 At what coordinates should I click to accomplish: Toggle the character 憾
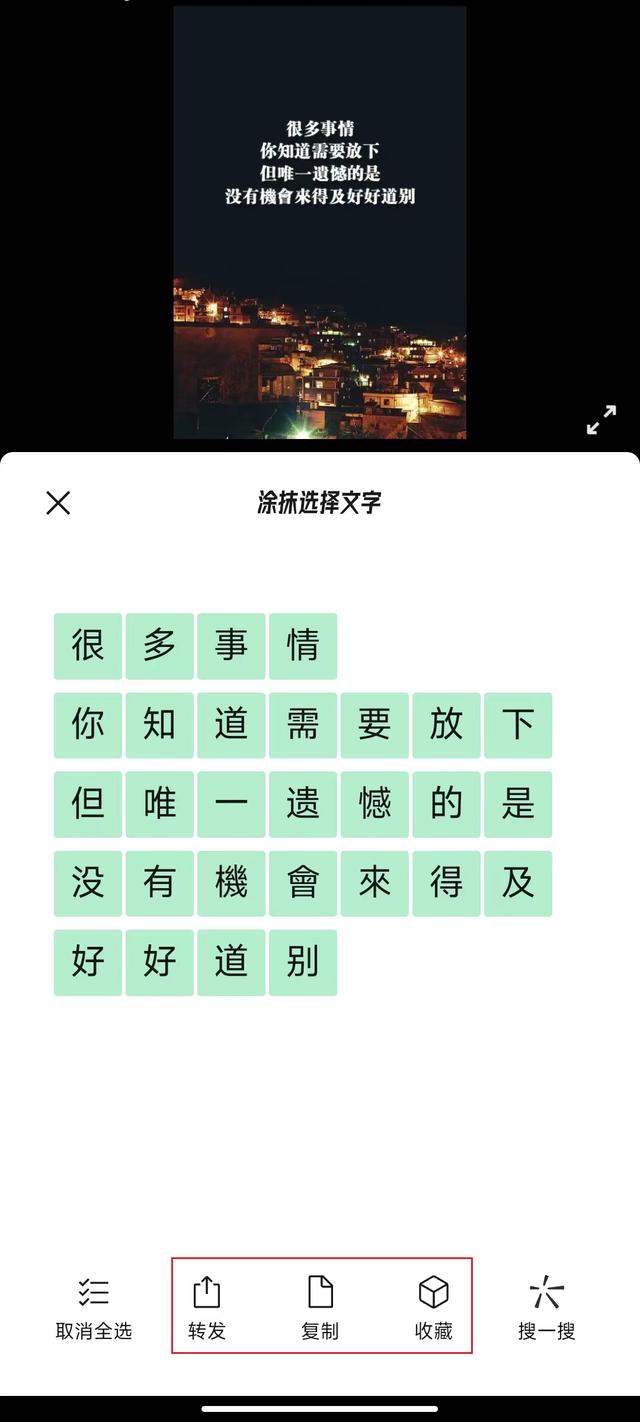pyautogui.click(x=375, y=804)
